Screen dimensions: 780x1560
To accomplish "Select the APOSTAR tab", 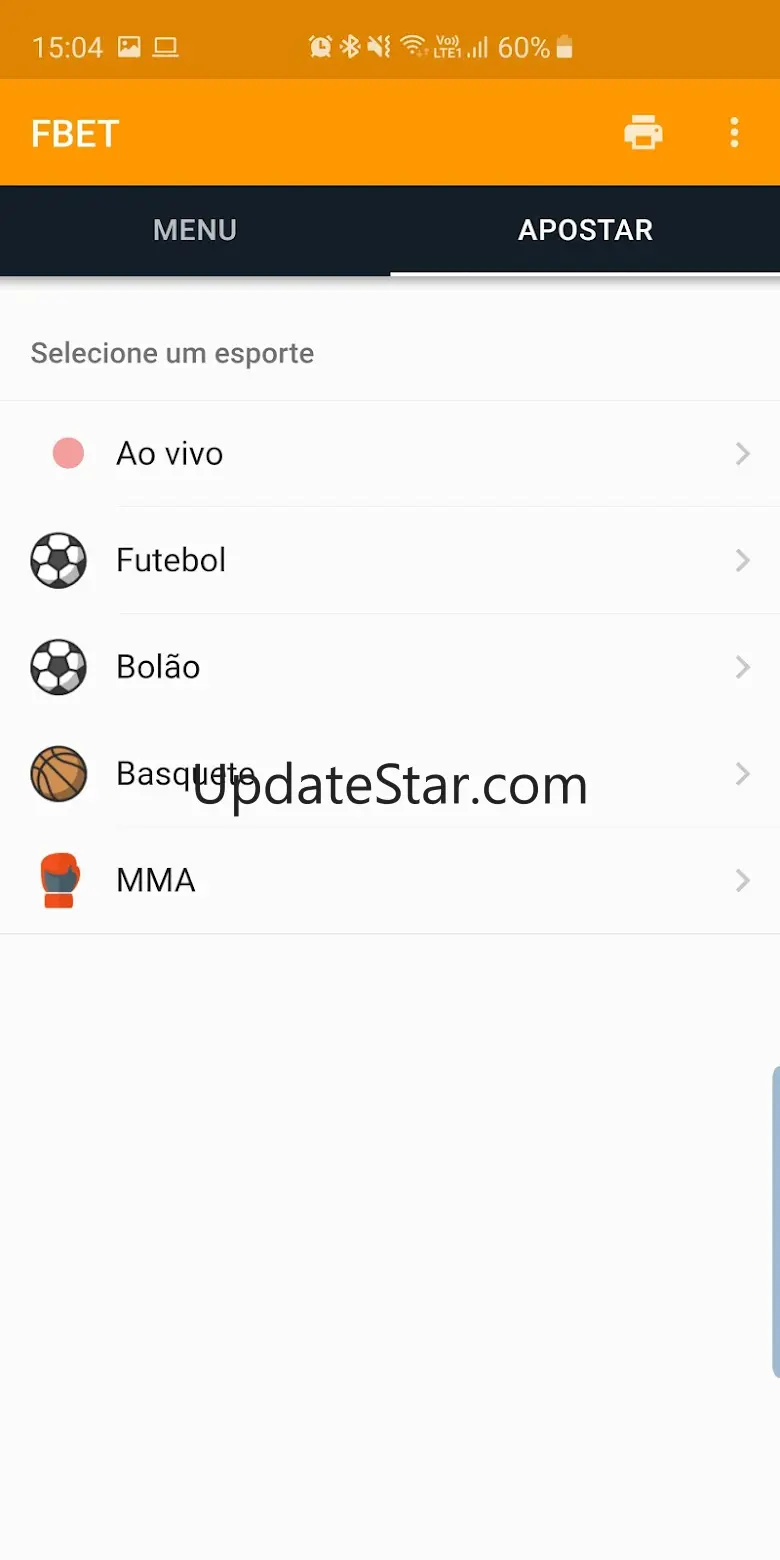I will coord(585,230).
